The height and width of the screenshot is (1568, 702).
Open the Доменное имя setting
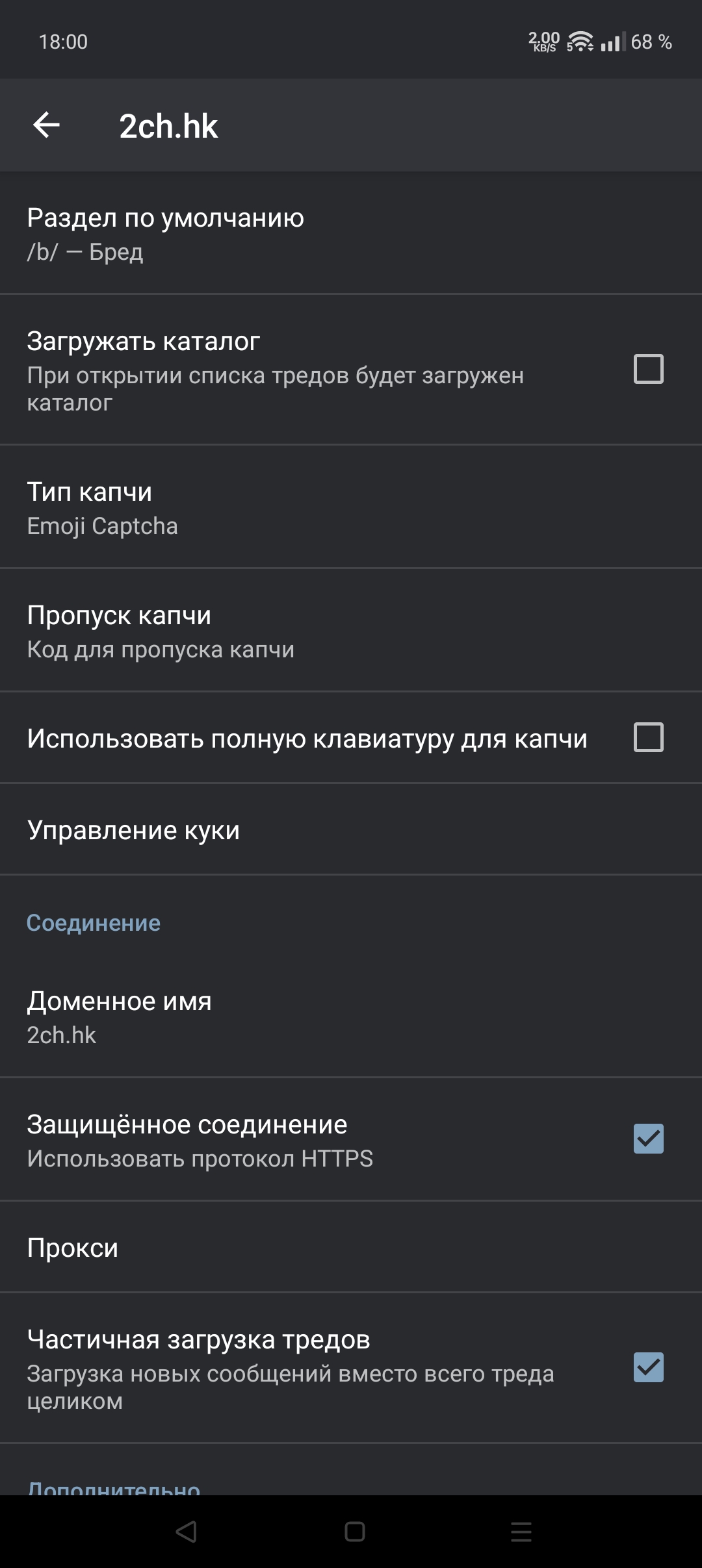click(x=351, y=1017)
